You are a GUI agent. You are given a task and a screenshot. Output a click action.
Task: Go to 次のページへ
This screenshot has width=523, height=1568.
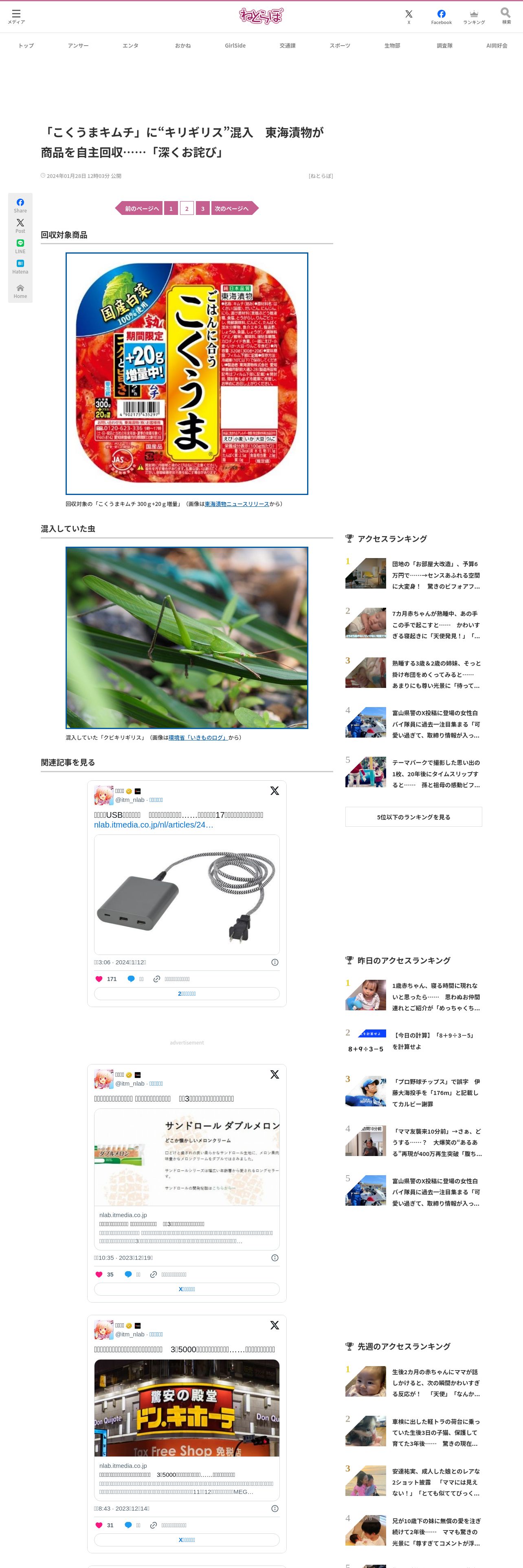point(232,209)
